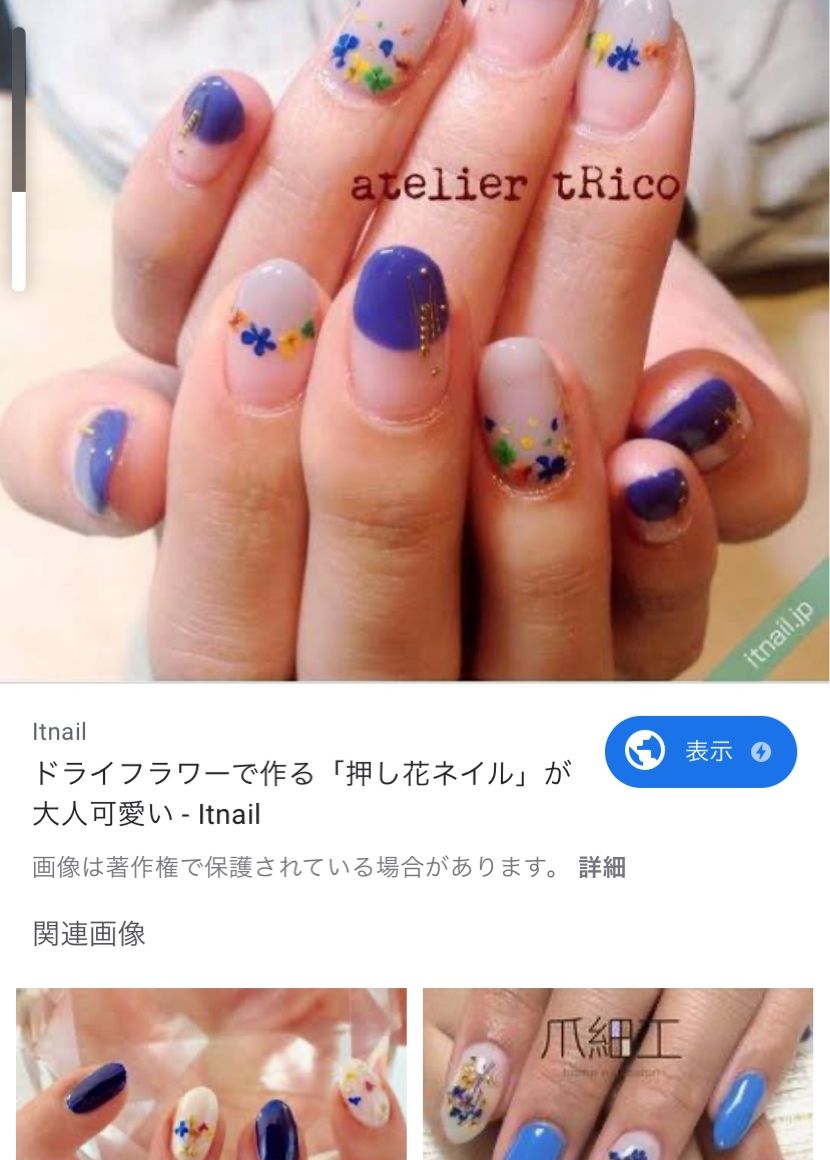Open the Itnail article title link
The image size is (830, 1160).
click(300, 794)
